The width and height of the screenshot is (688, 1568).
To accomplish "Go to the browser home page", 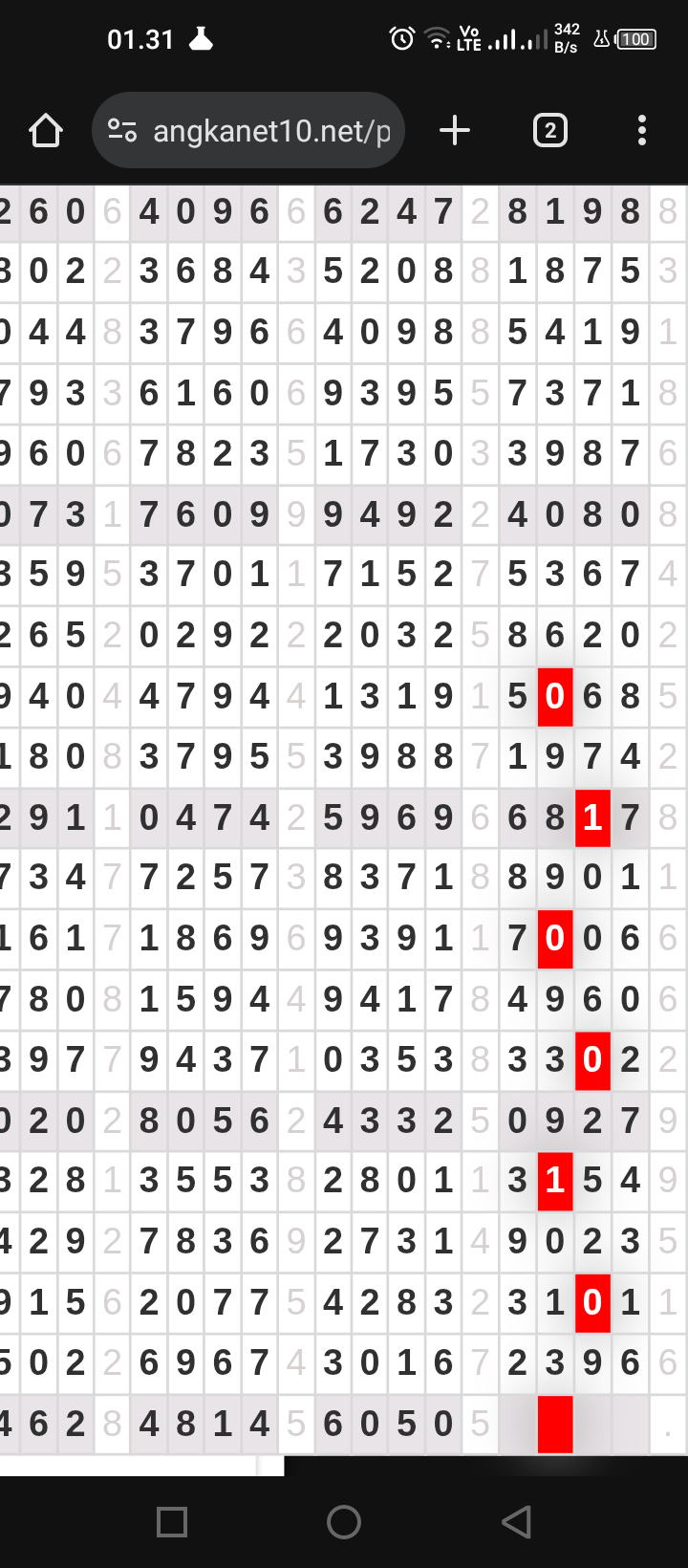I will click(x=46, y=131).
